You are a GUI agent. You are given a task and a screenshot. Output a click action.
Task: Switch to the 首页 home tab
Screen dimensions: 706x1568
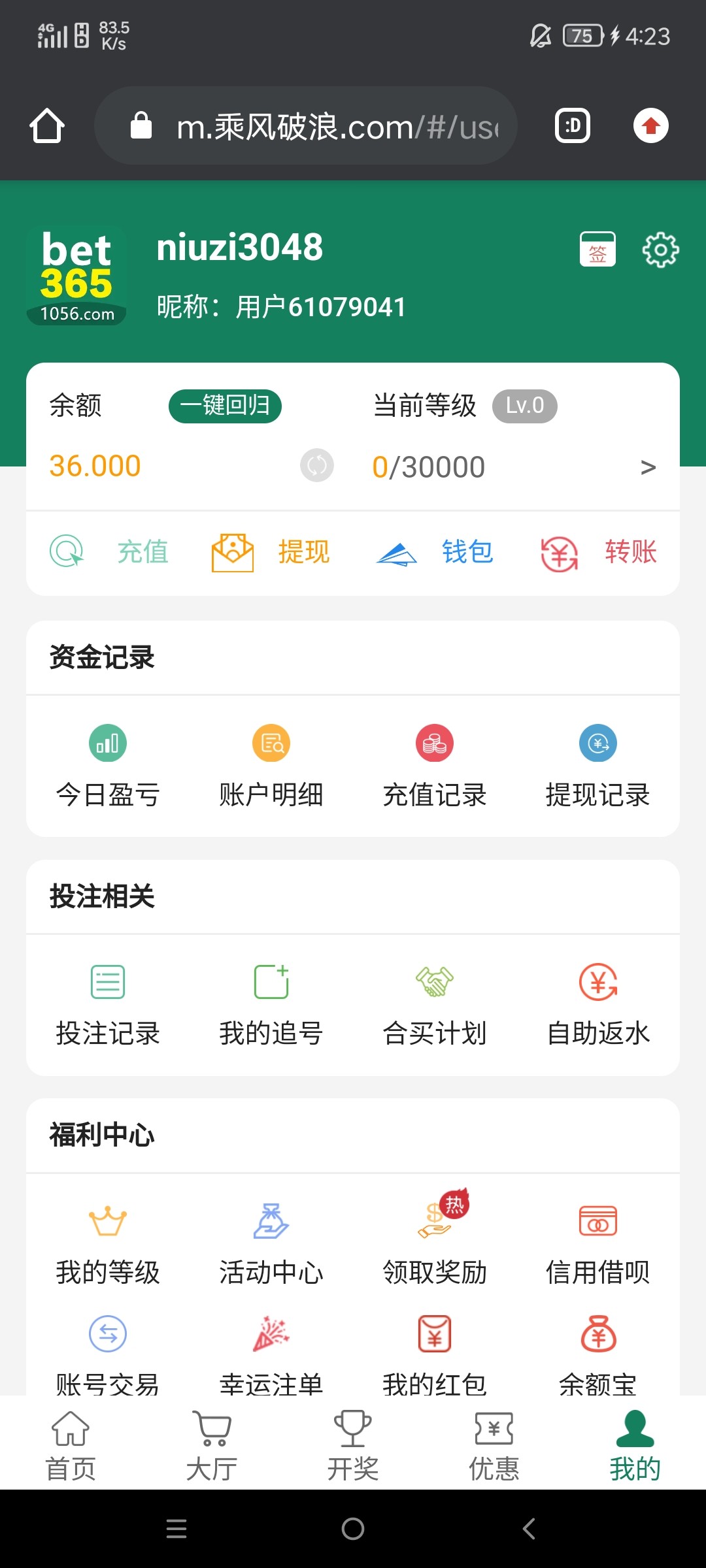(71, 1445)
